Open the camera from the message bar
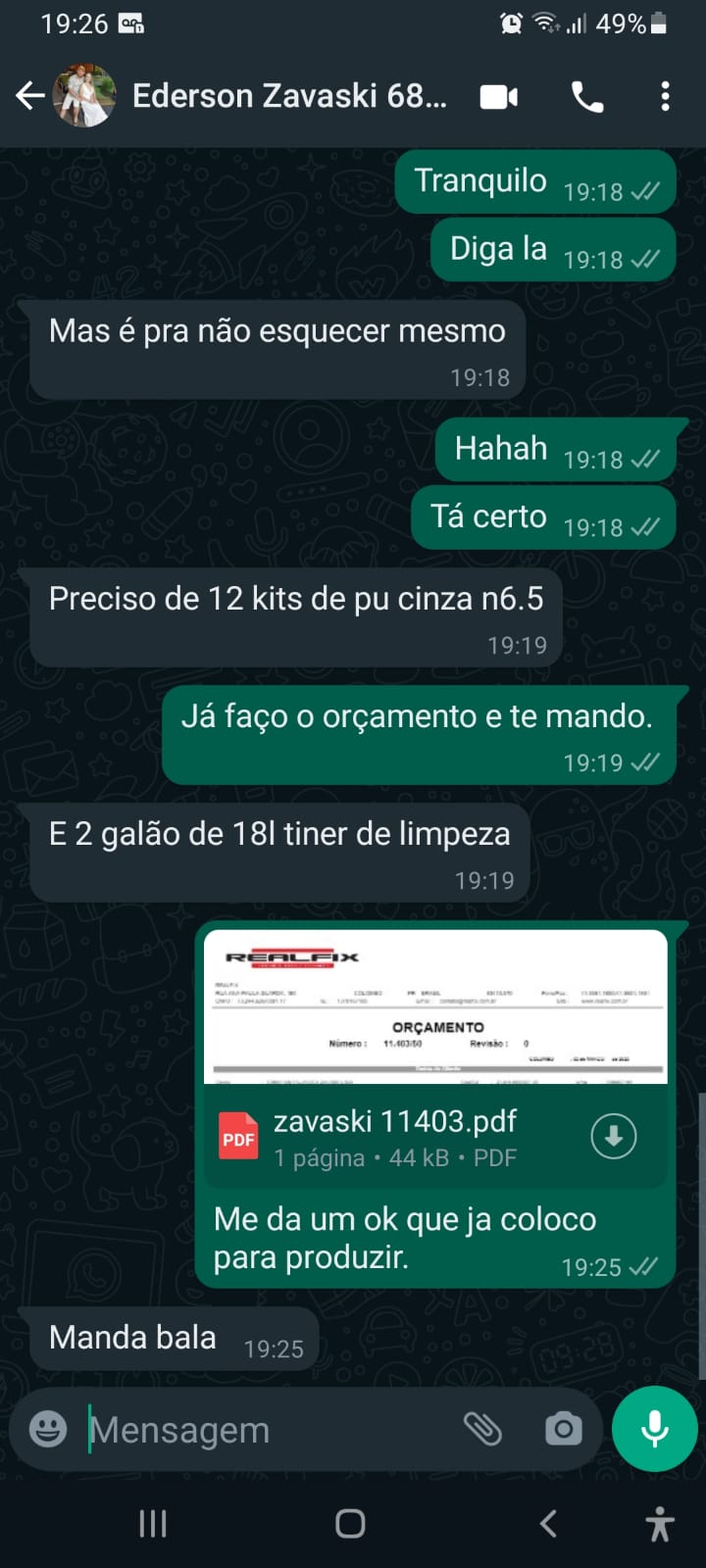Viewport: 706px width, 1568px height. [563, 1429]
